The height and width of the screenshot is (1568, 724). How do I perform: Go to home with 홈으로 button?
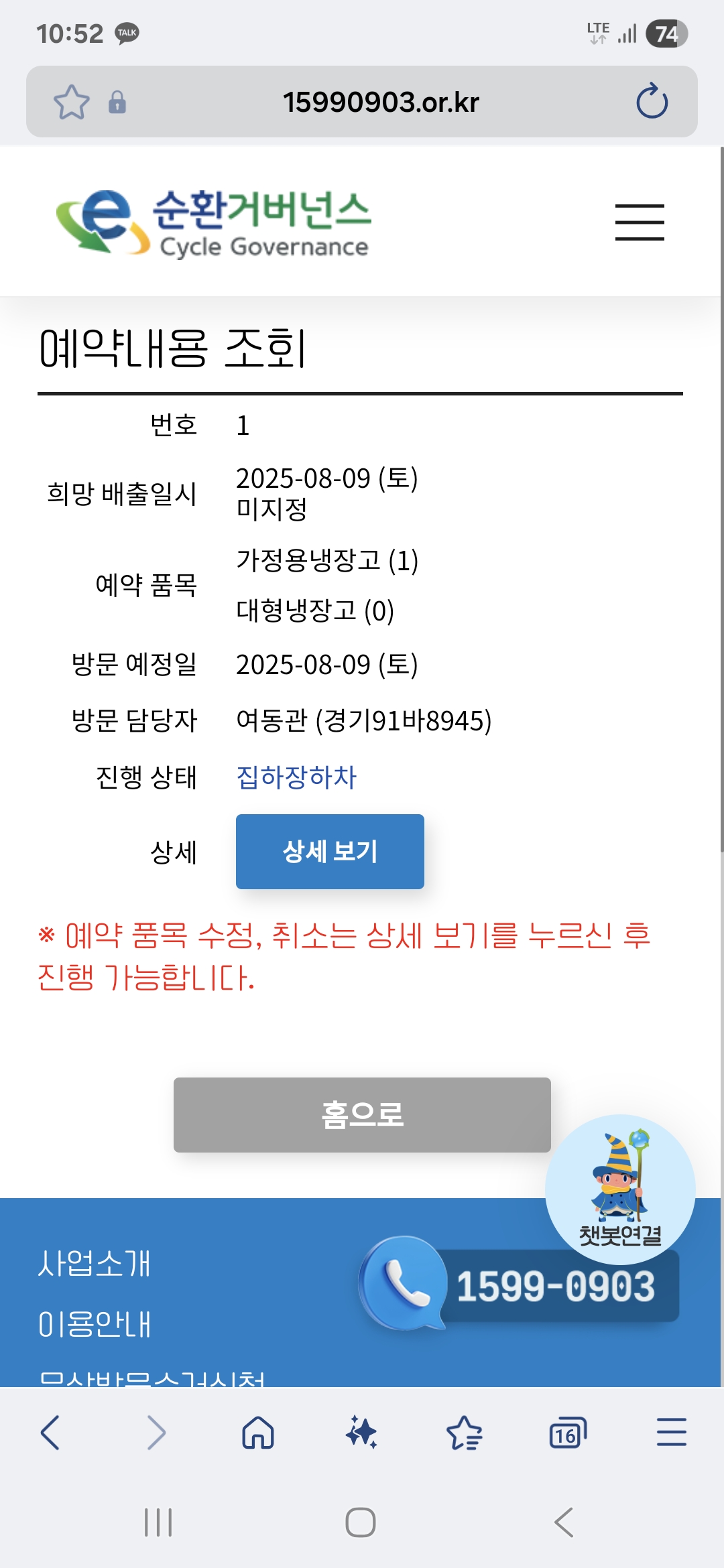pos(362,1115)
